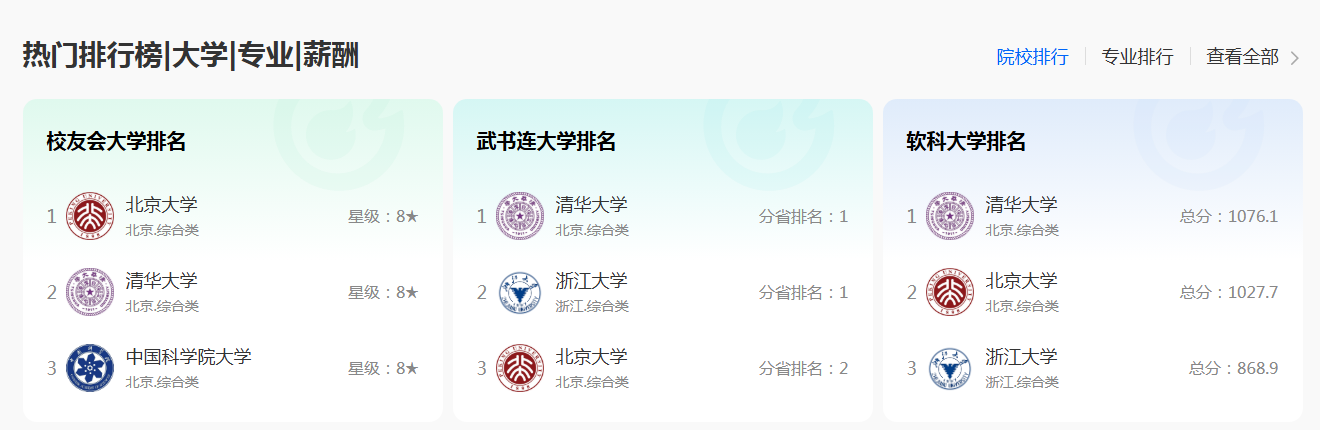Select 浙江大学 in 武书连大学排名
This screenshot has width=1320, height=430.
tap(591, 281)
